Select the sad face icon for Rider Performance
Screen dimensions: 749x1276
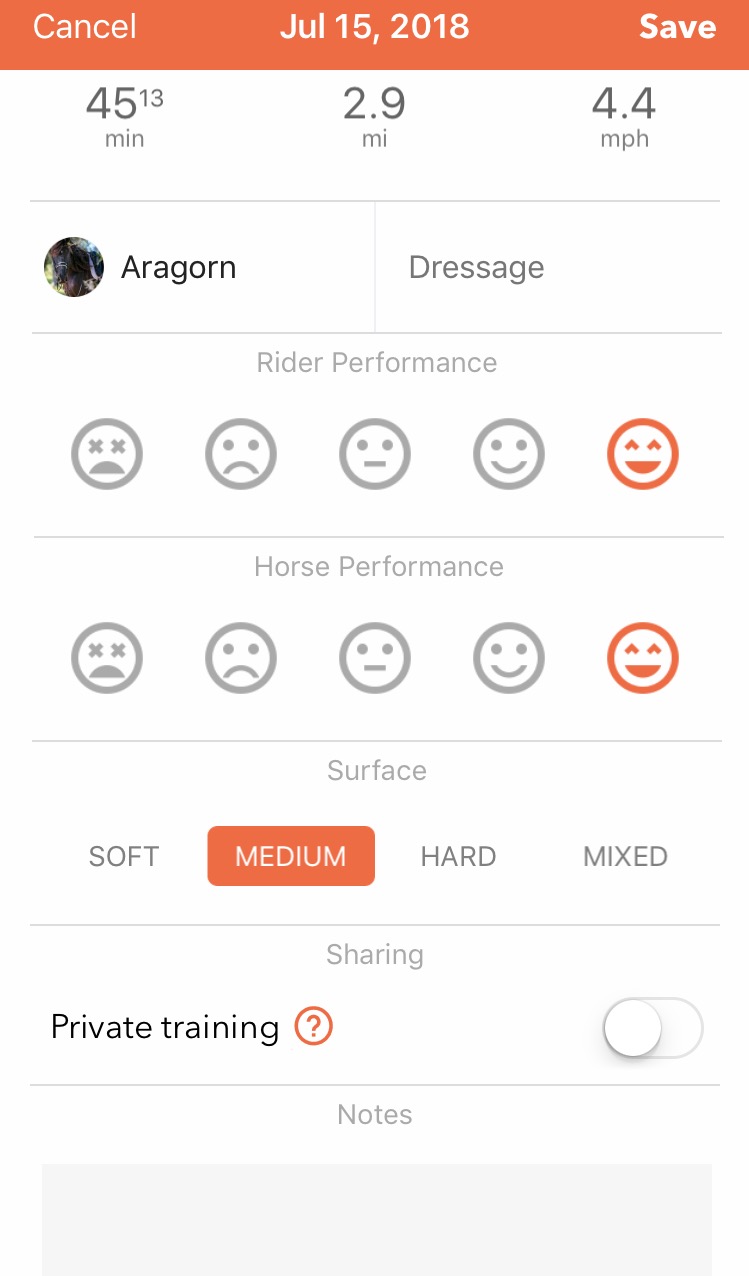[x=241, y=453]
